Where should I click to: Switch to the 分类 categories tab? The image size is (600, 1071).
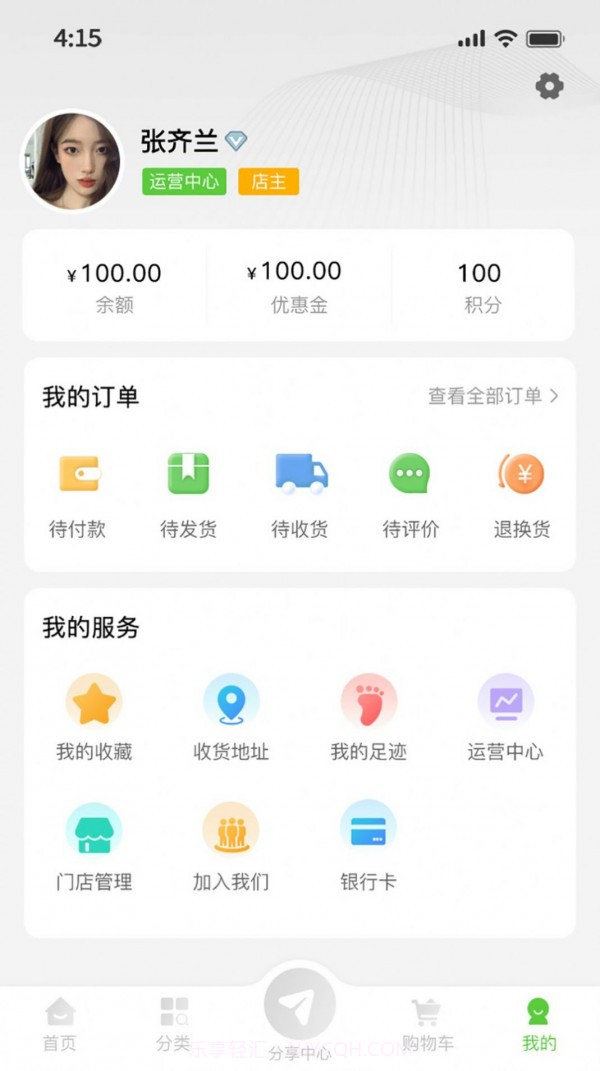pos(174,1025)
